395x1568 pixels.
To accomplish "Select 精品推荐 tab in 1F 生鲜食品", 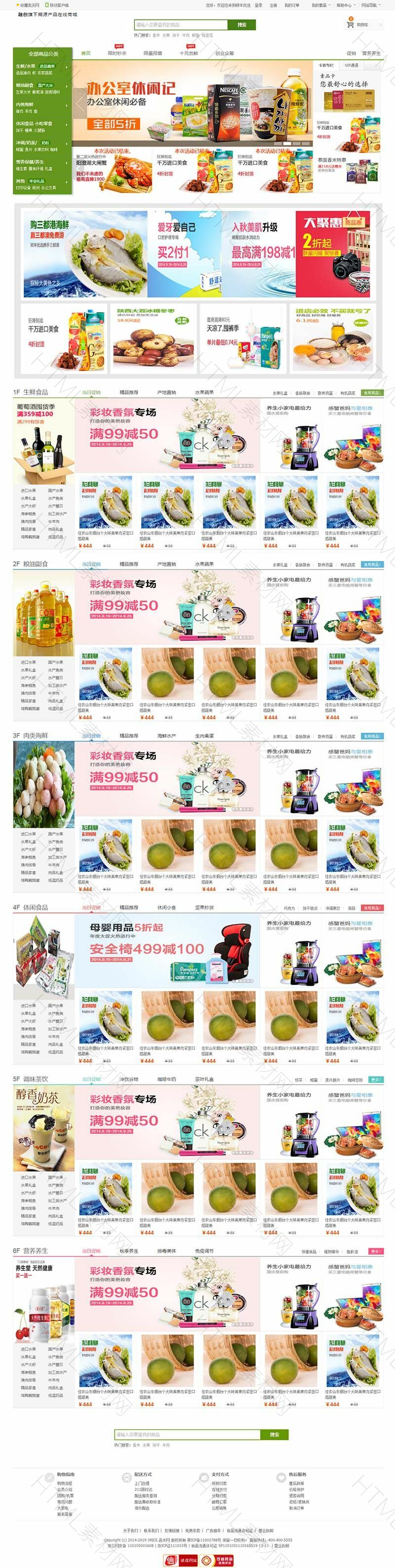I will point(128,393).
